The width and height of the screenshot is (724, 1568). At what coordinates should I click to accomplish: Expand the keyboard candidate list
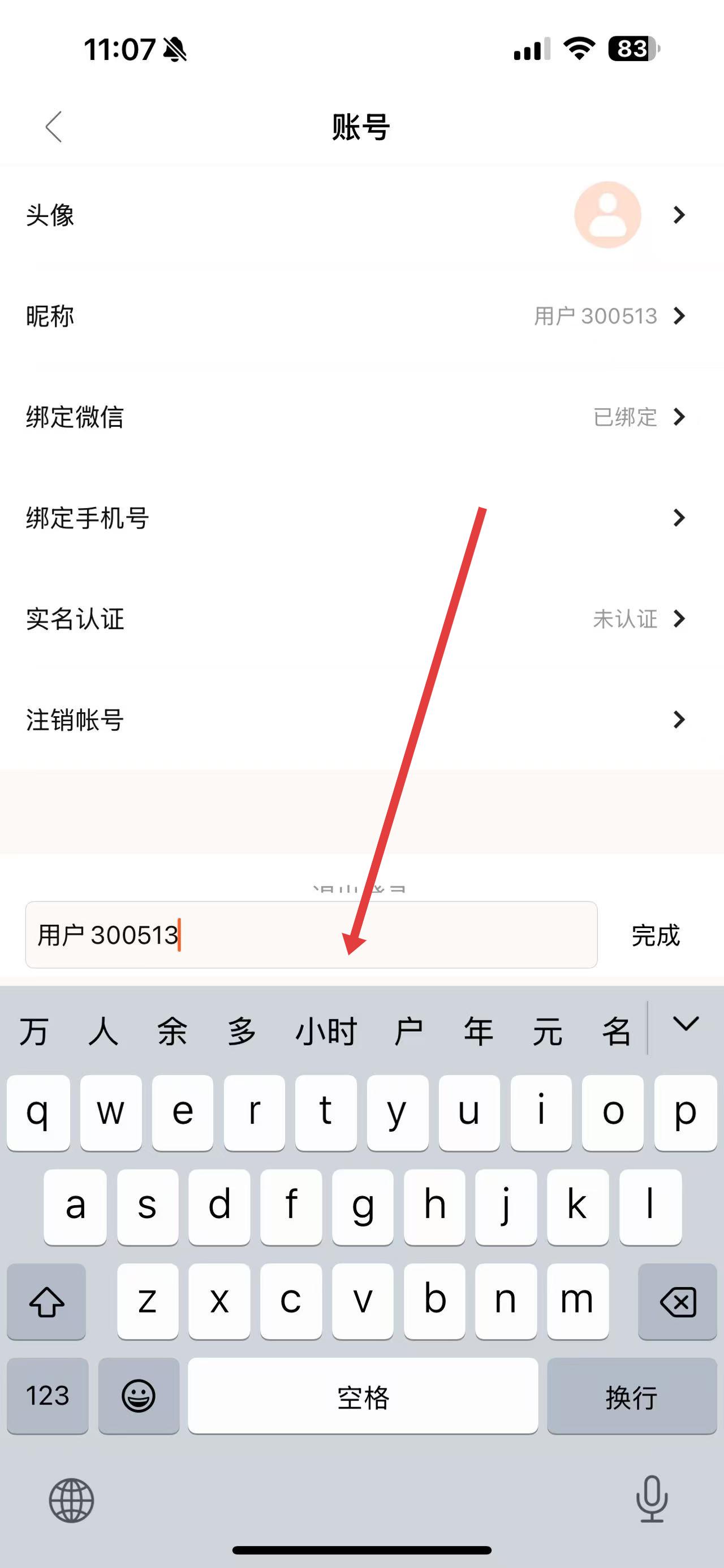(x=686, y=1023)
